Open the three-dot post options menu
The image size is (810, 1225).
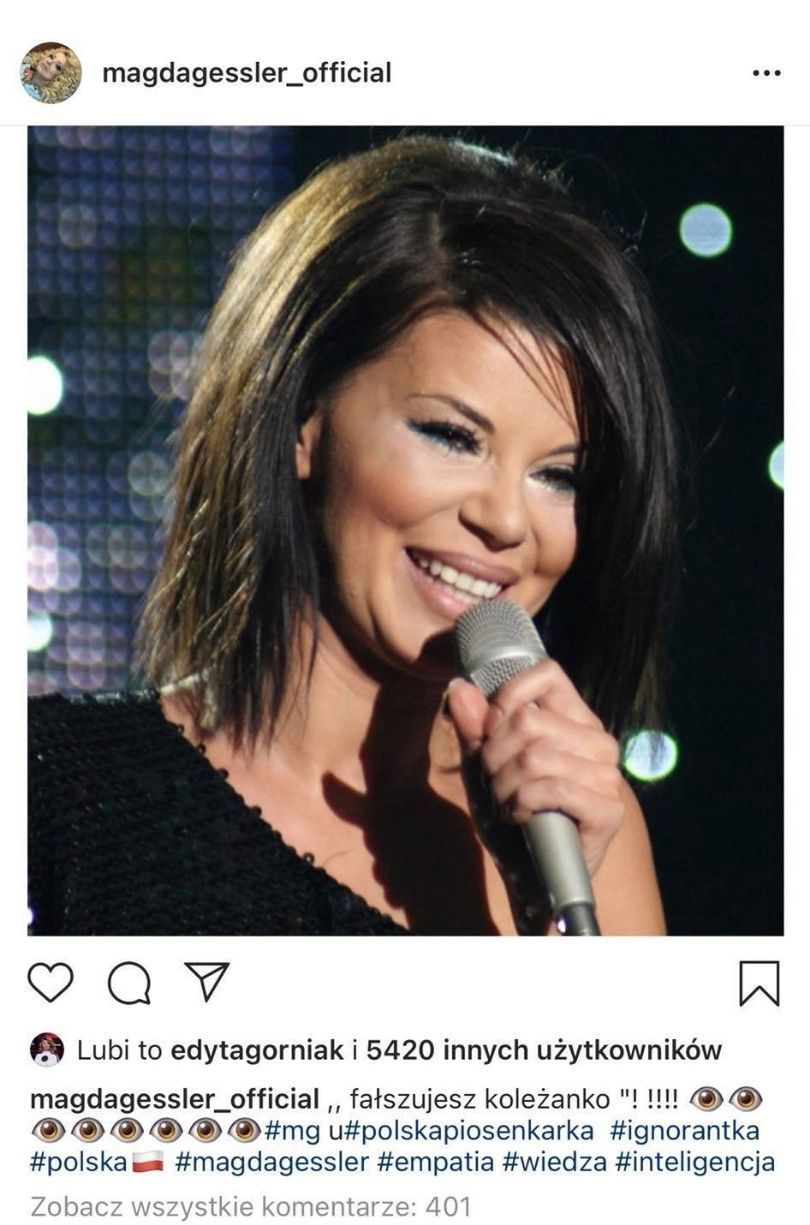(x=765, y=73)
